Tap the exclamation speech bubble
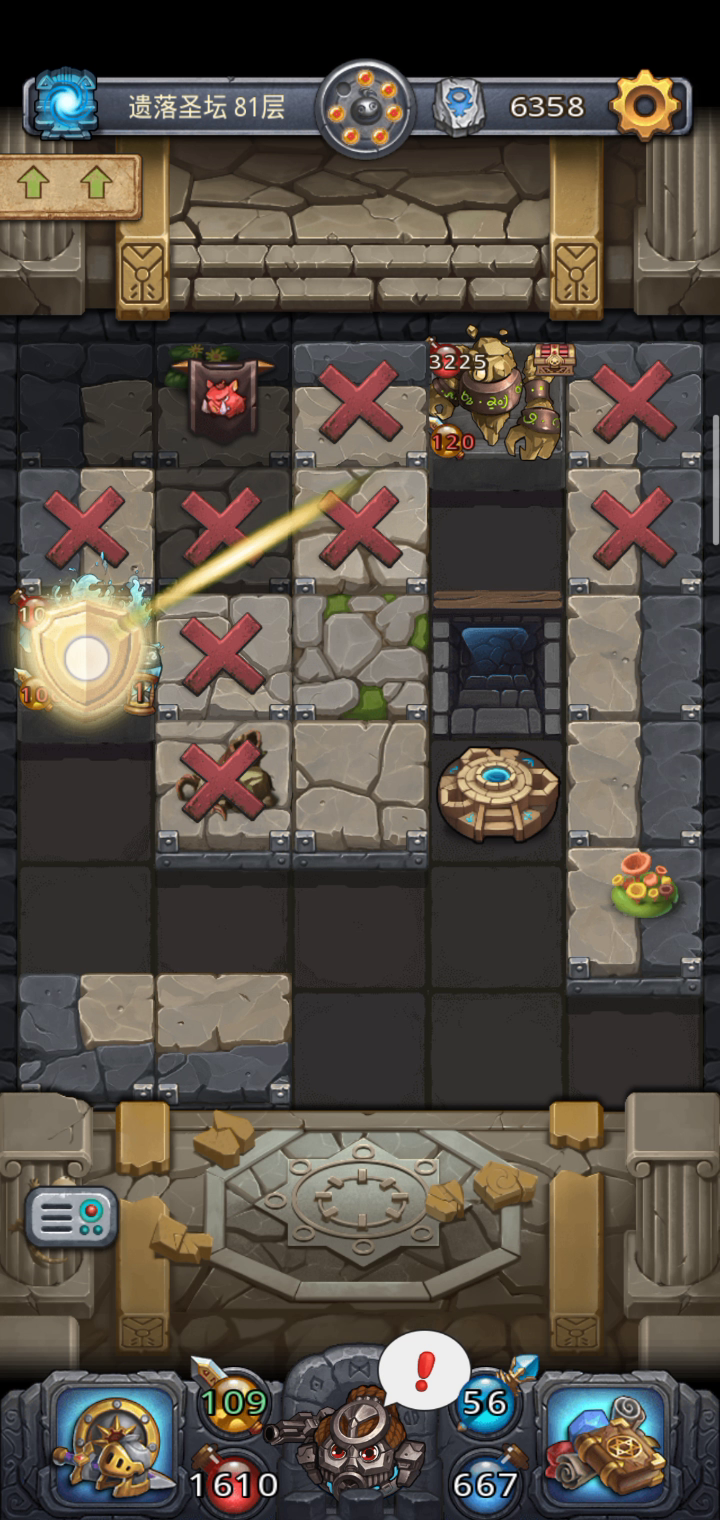This screenshot has height=1520, width=720. (424, 1366)
